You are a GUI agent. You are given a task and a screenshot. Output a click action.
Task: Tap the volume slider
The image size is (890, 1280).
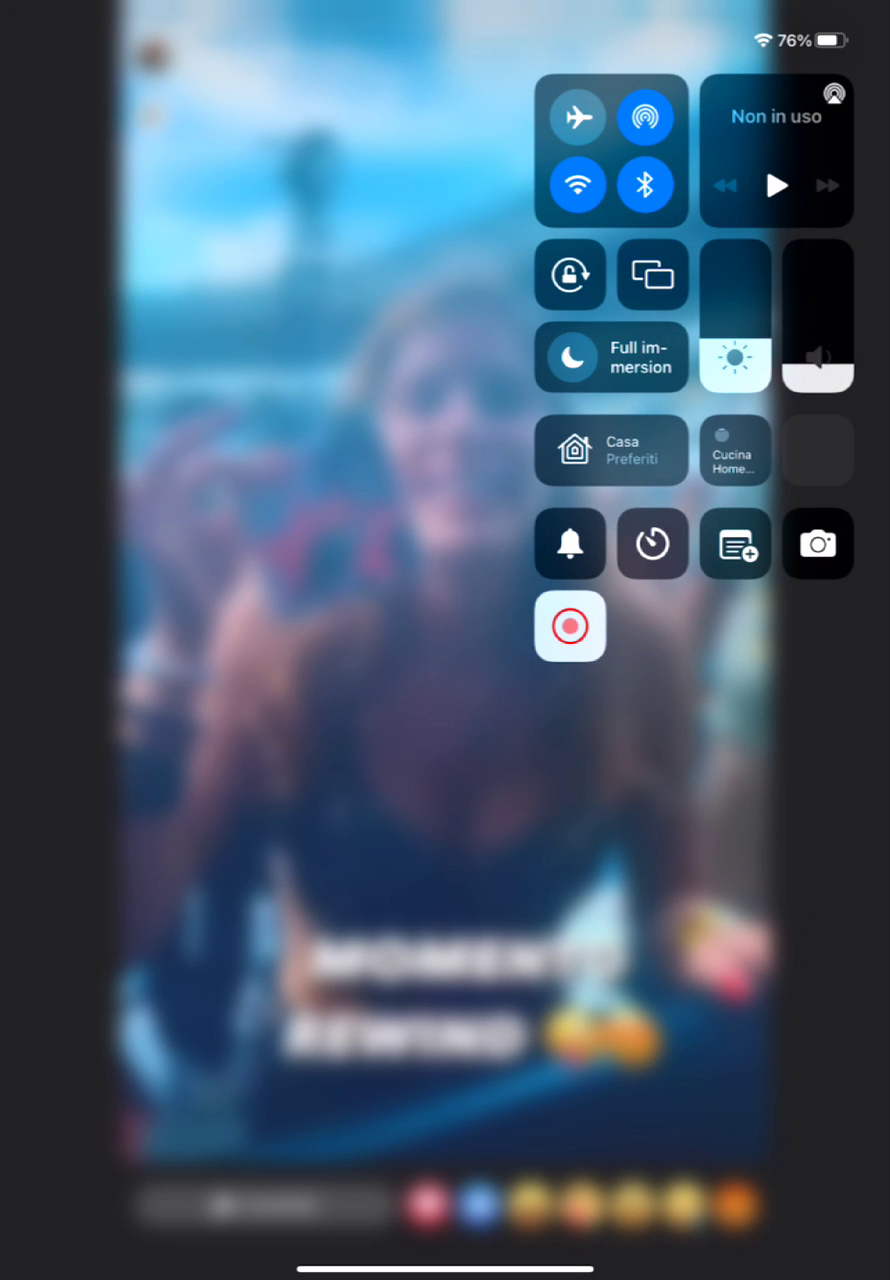tap(817, 316)
